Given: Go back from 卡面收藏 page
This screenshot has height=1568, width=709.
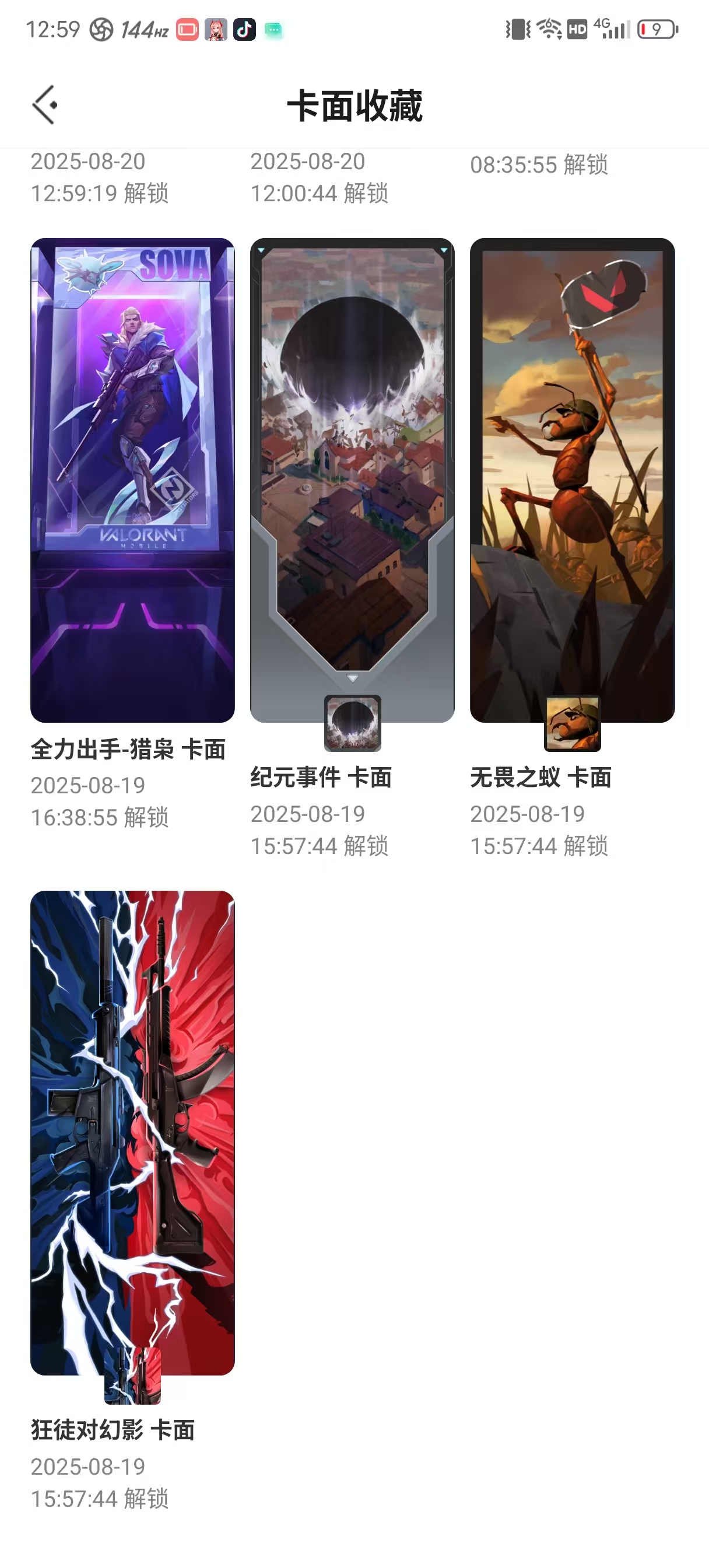Looking at the screenshot, I should click(x=44, y=104).
